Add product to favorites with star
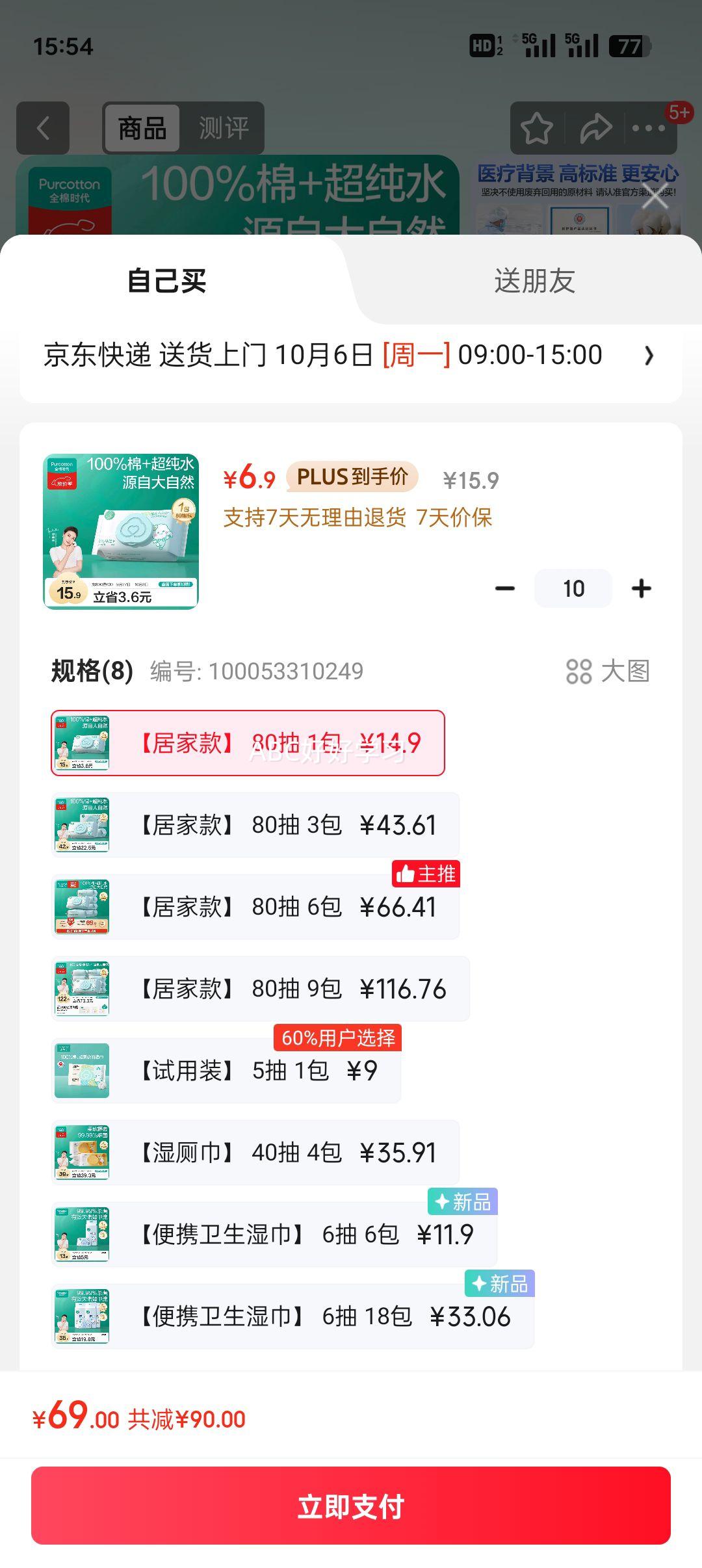The height and width of the screenshot is (1568, 702). click(x=537, y=128)
